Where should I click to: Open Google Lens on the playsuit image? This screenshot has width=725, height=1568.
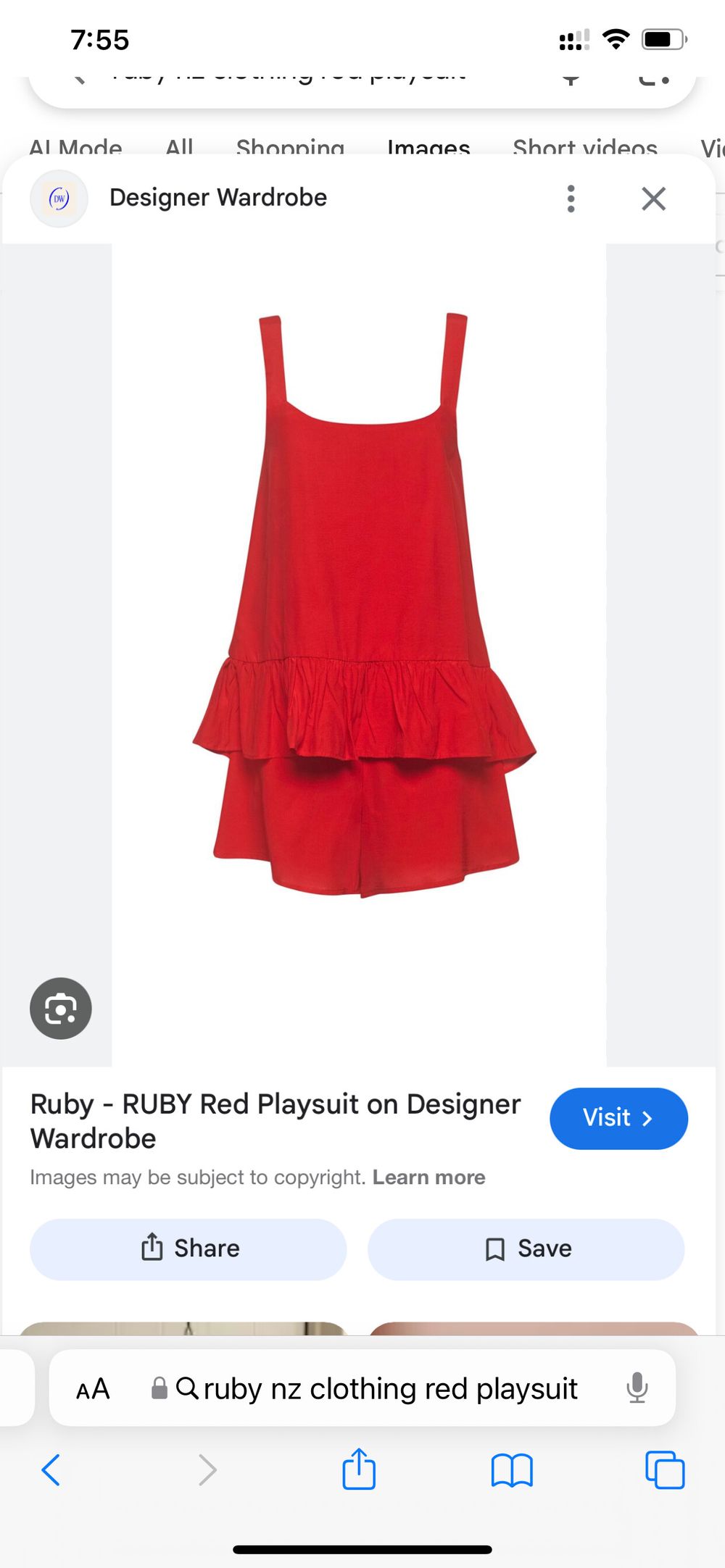60,1009
